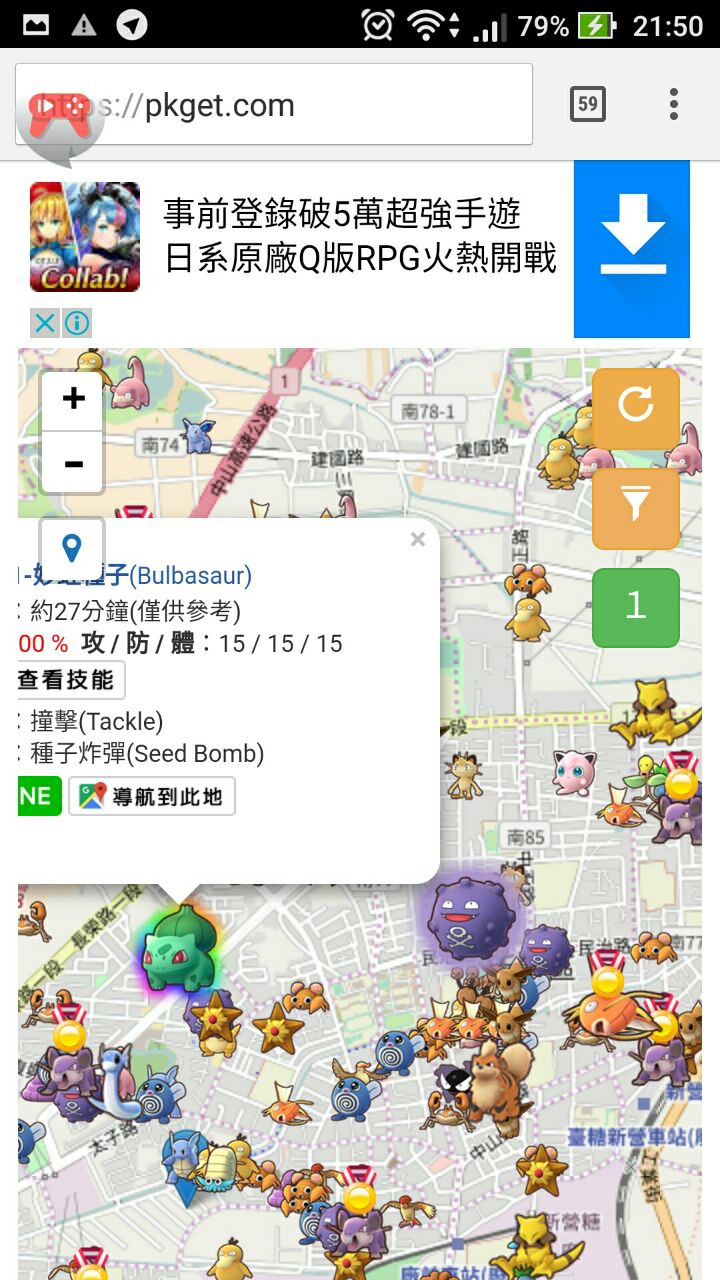Open the ad info icon

point(77,323)
